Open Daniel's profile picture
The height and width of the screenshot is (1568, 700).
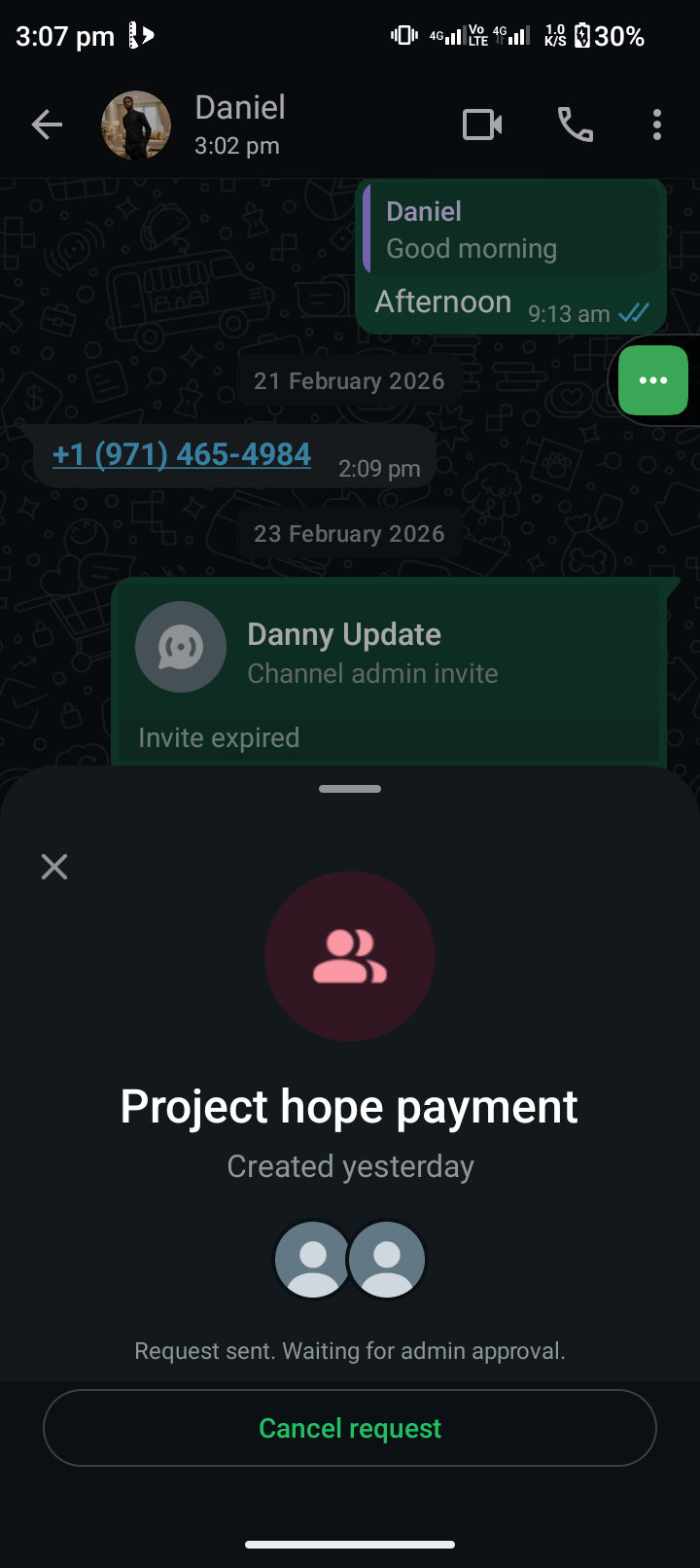(x=136, y=125)
